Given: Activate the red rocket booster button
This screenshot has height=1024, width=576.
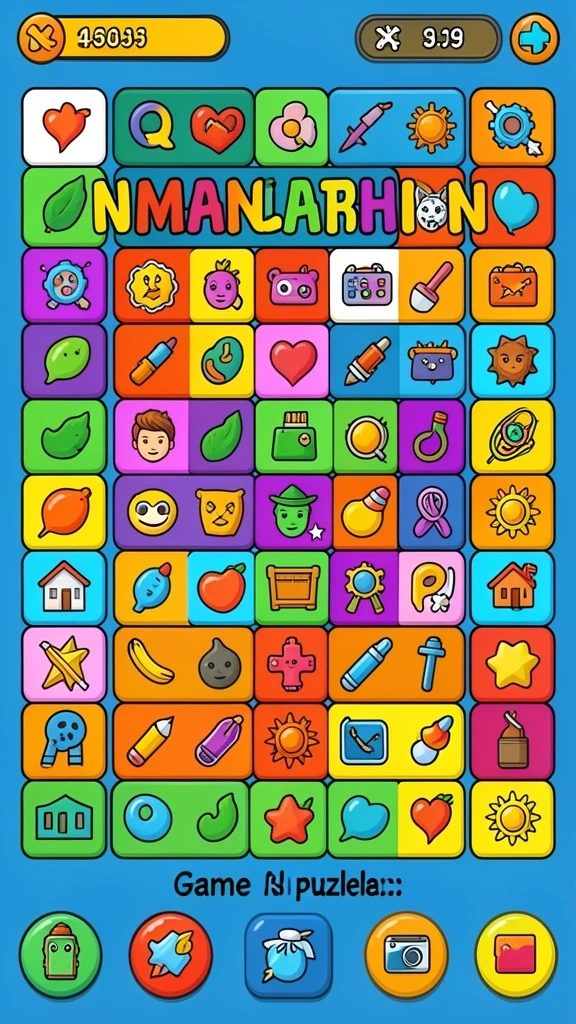Looking at the screenshot, I should (170, 955).
